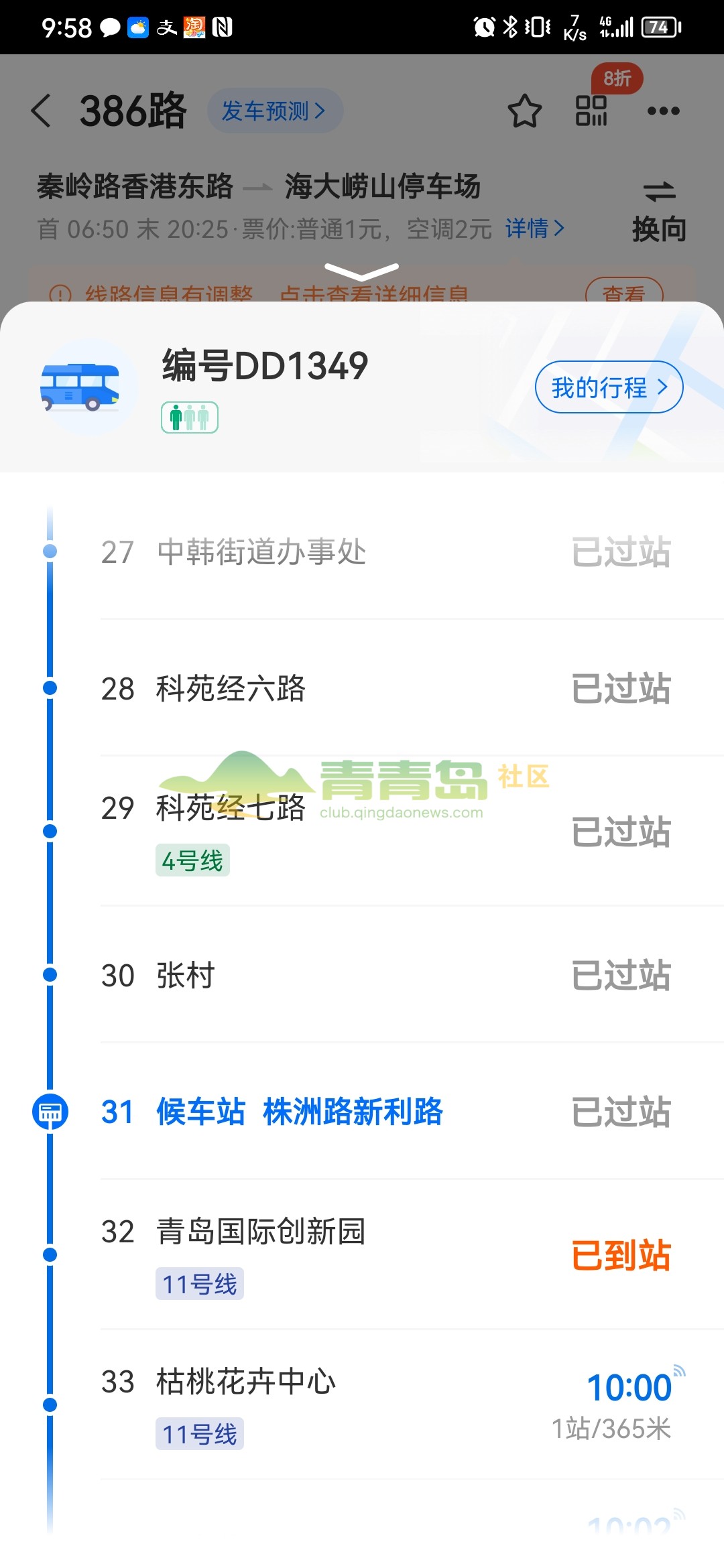Tap 查看 on the route adjustment notice
Image resolution: width=724 pixels, height=1568 pixels.
[x=623, y=293]
